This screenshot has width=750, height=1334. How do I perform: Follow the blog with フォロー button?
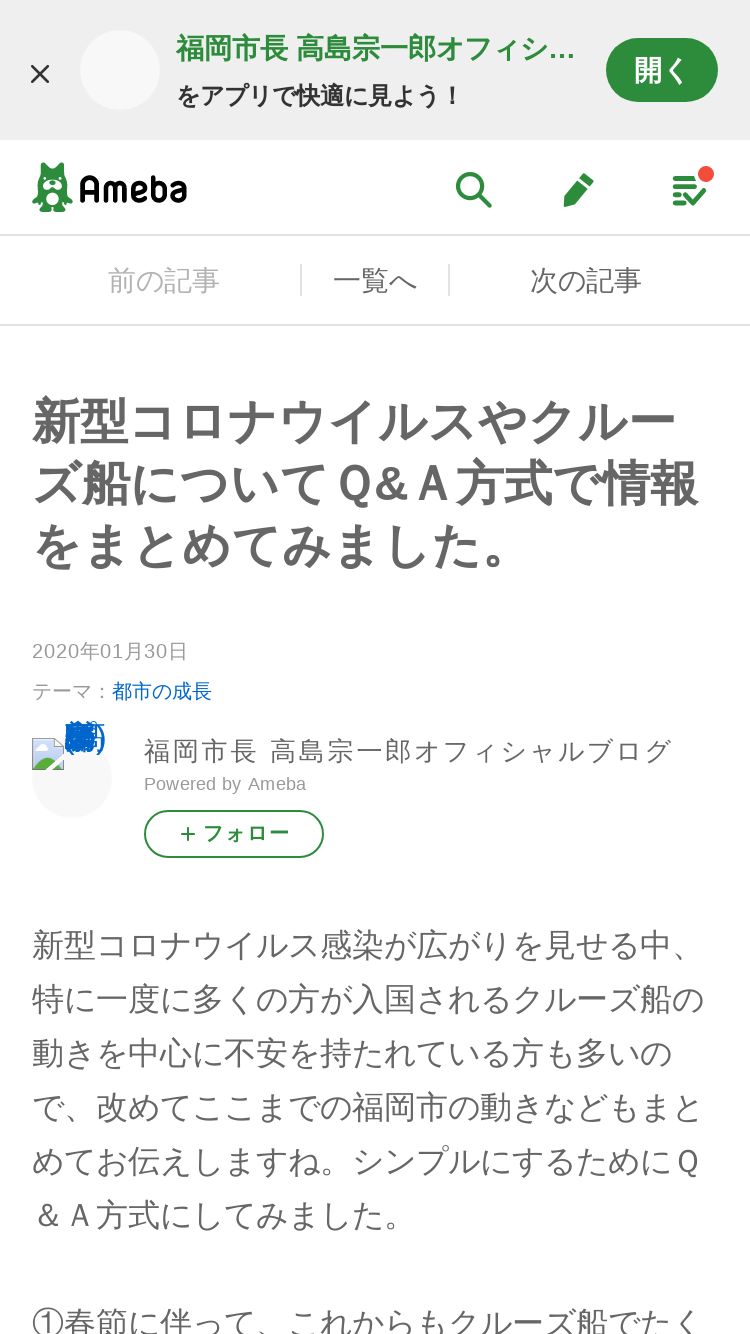coord(234,834)
